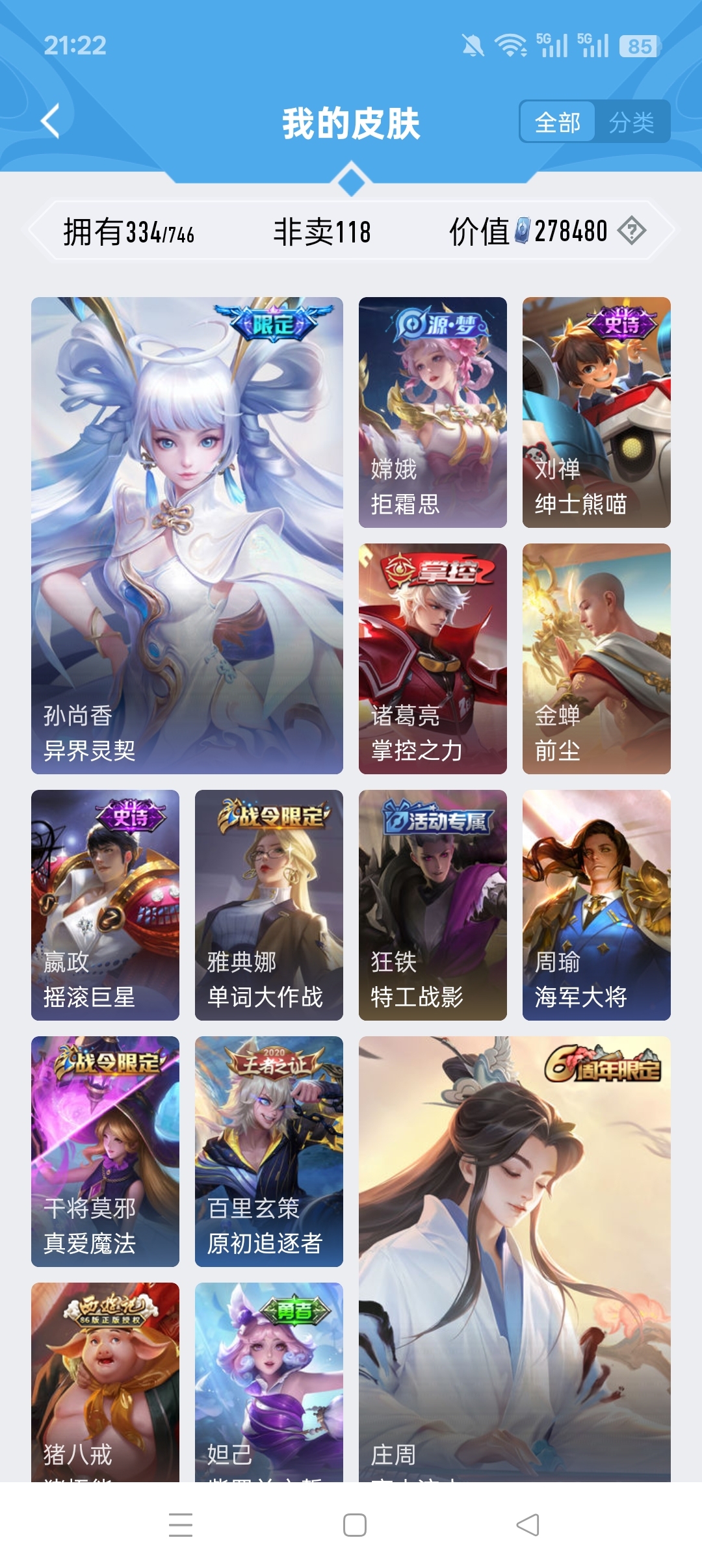
Task: Tap the system home button
Action: click(x=354, y=1524)
